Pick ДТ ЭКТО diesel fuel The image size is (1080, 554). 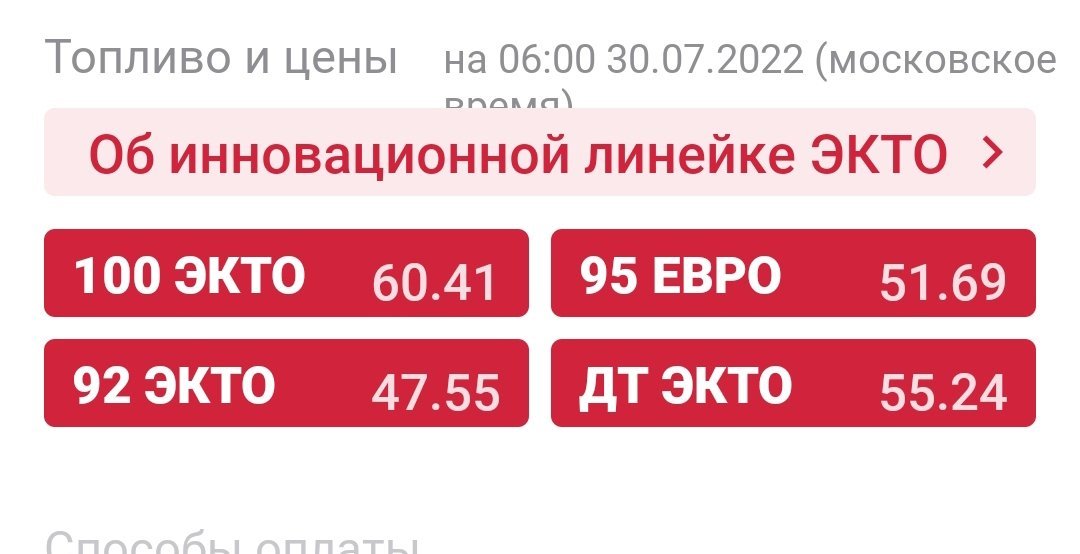click(x=793, y=383)
